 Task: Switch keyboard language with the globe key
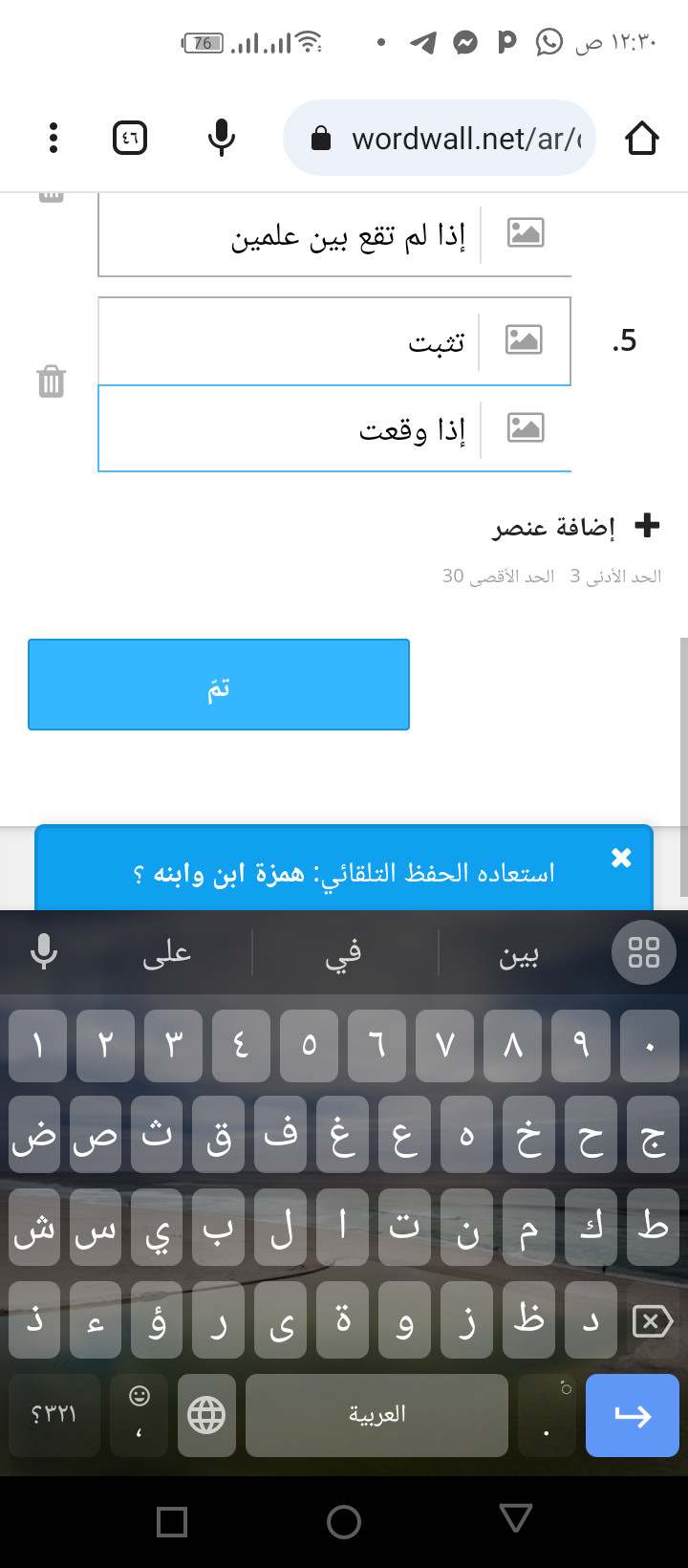tap(206, 1415)
